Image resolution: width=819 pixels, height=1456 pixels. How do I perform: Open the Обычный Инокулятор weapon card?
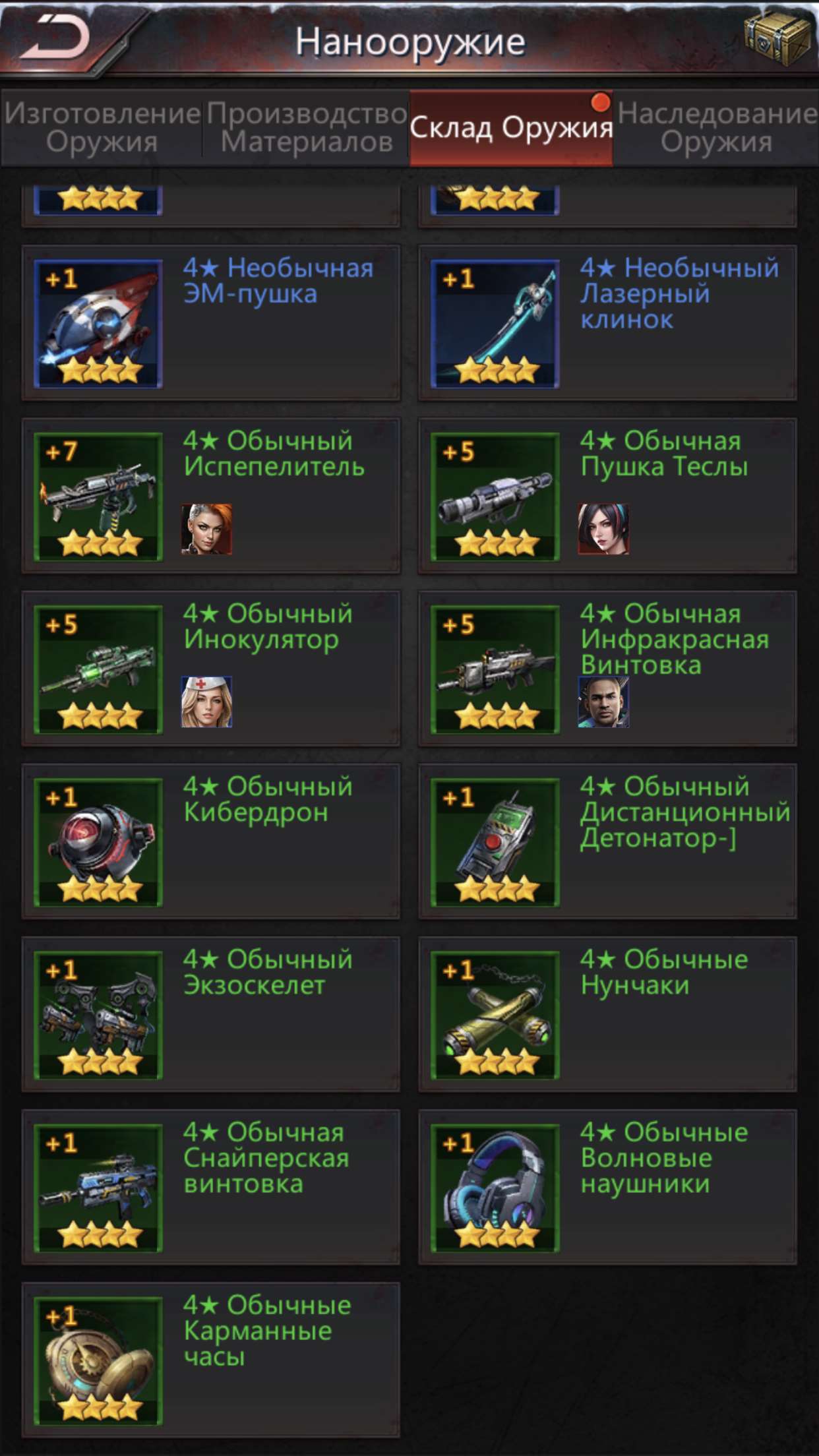click(211, 669)
